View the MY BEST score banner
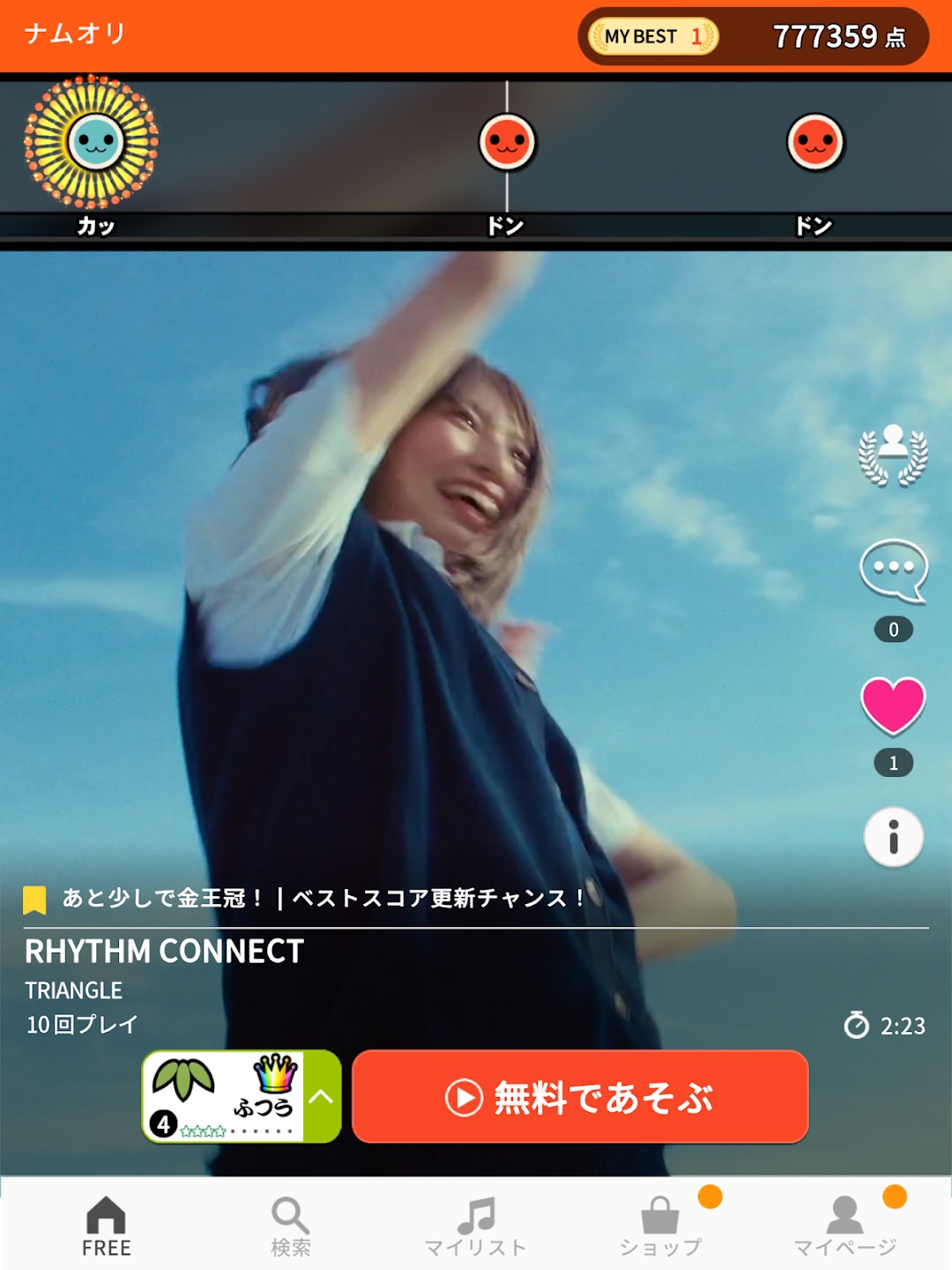This screenshot has height=1270, width=952. 753,36
